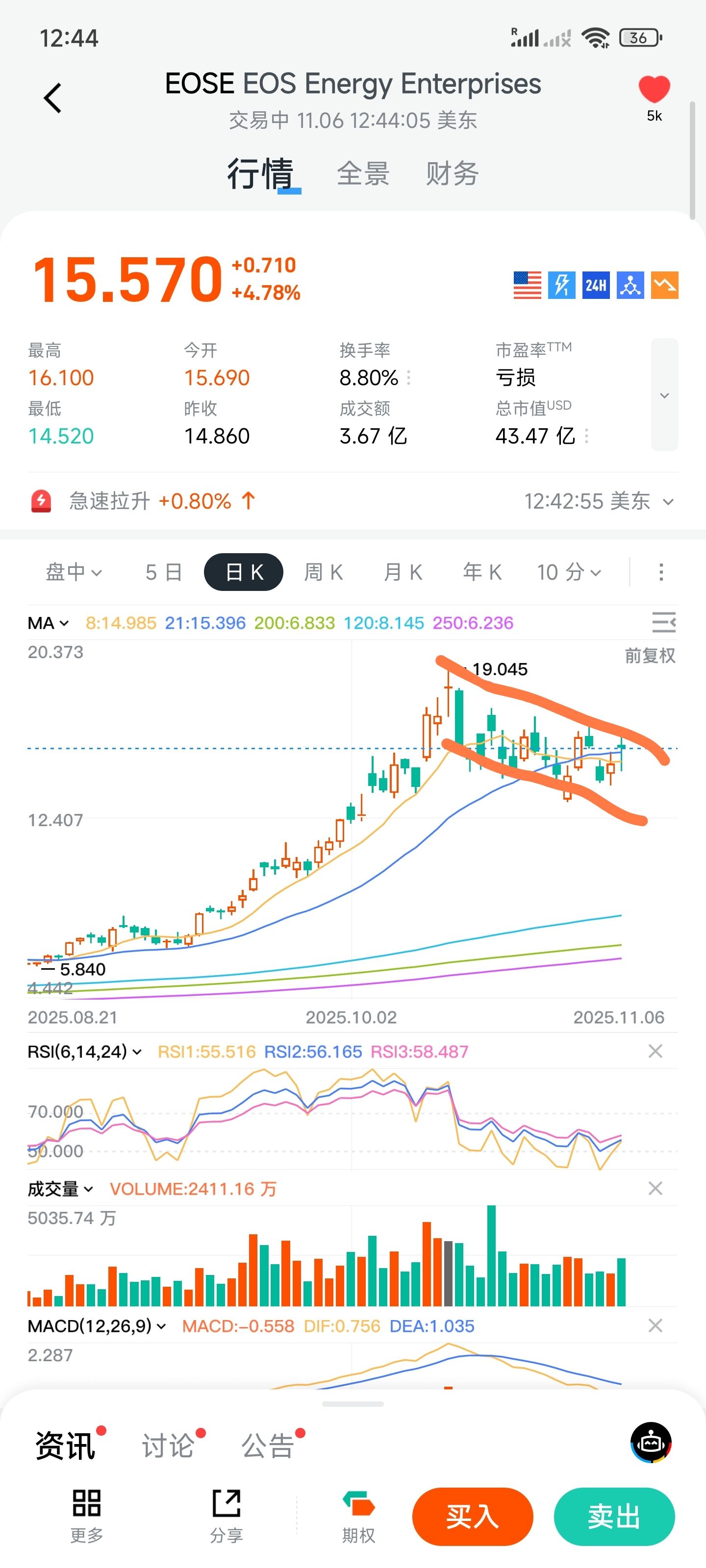
Task: Select the 周K chart period
Action: 324,572
